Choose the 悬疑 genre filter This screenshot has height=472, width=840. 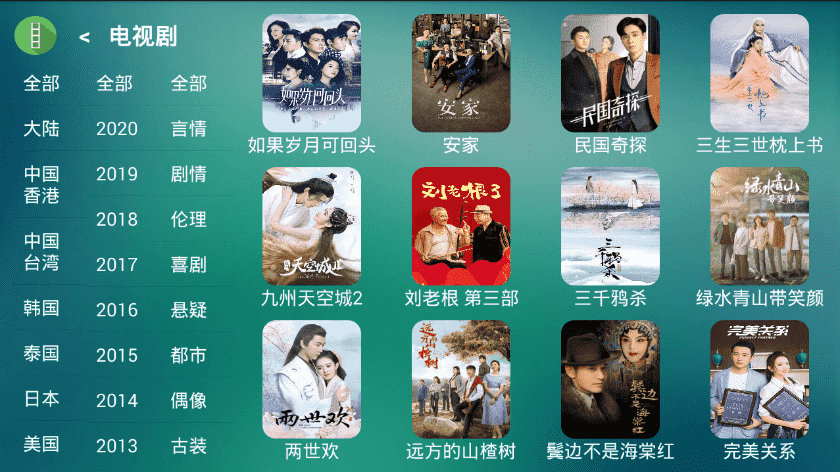tap(189, 310)
